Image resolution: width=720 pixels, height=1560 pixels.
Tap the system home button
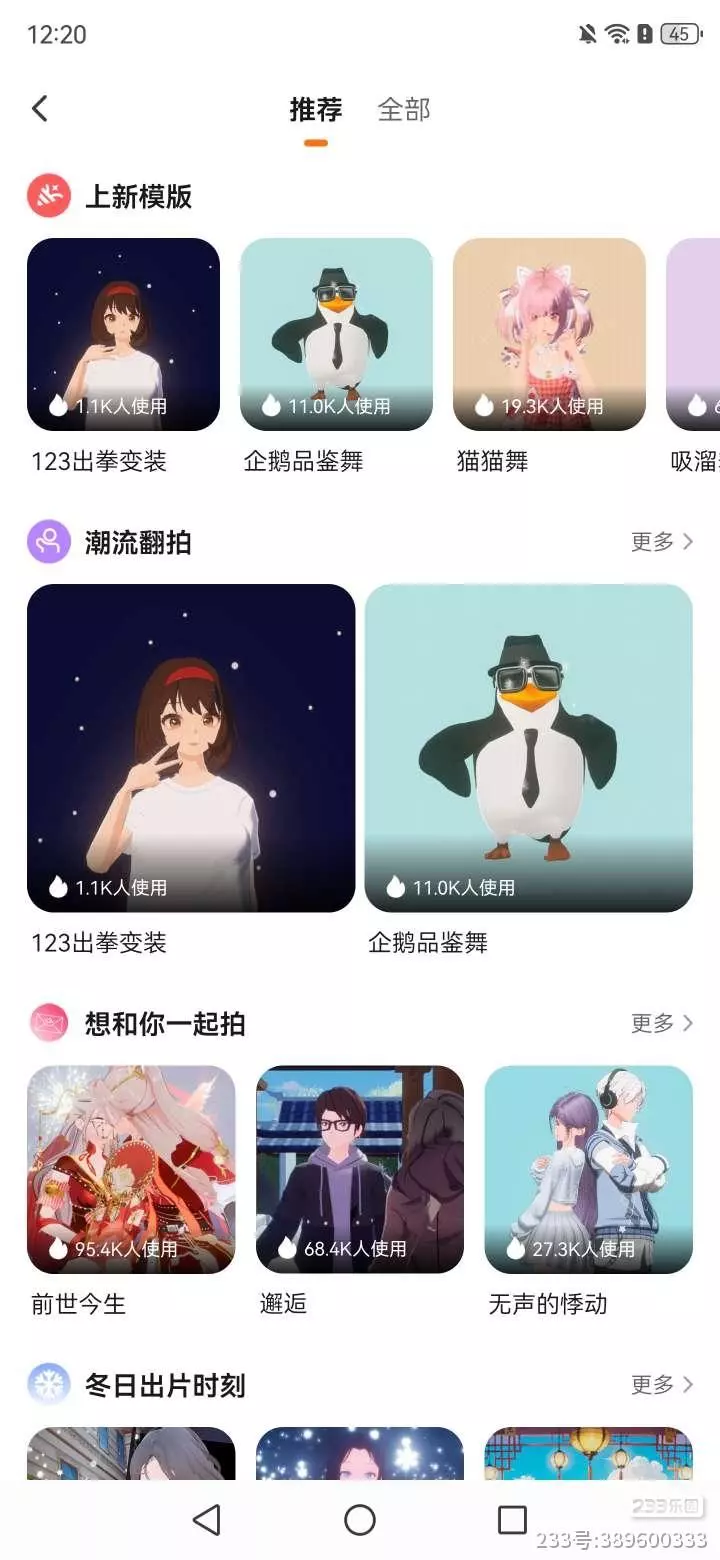pyautogui.click(x=360, y=1520)
